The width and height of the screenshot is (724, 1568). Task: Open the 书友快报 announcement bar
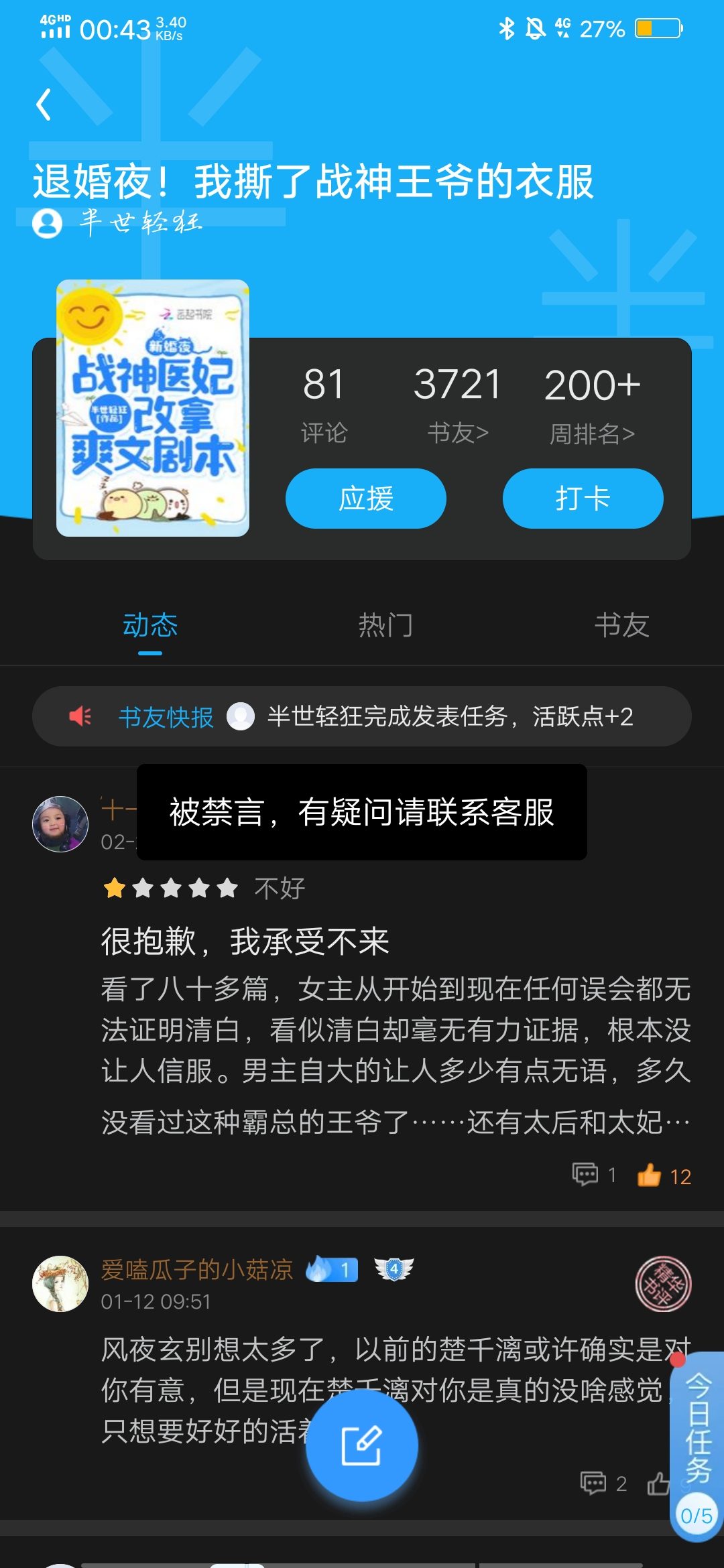(x=362, y=716)
